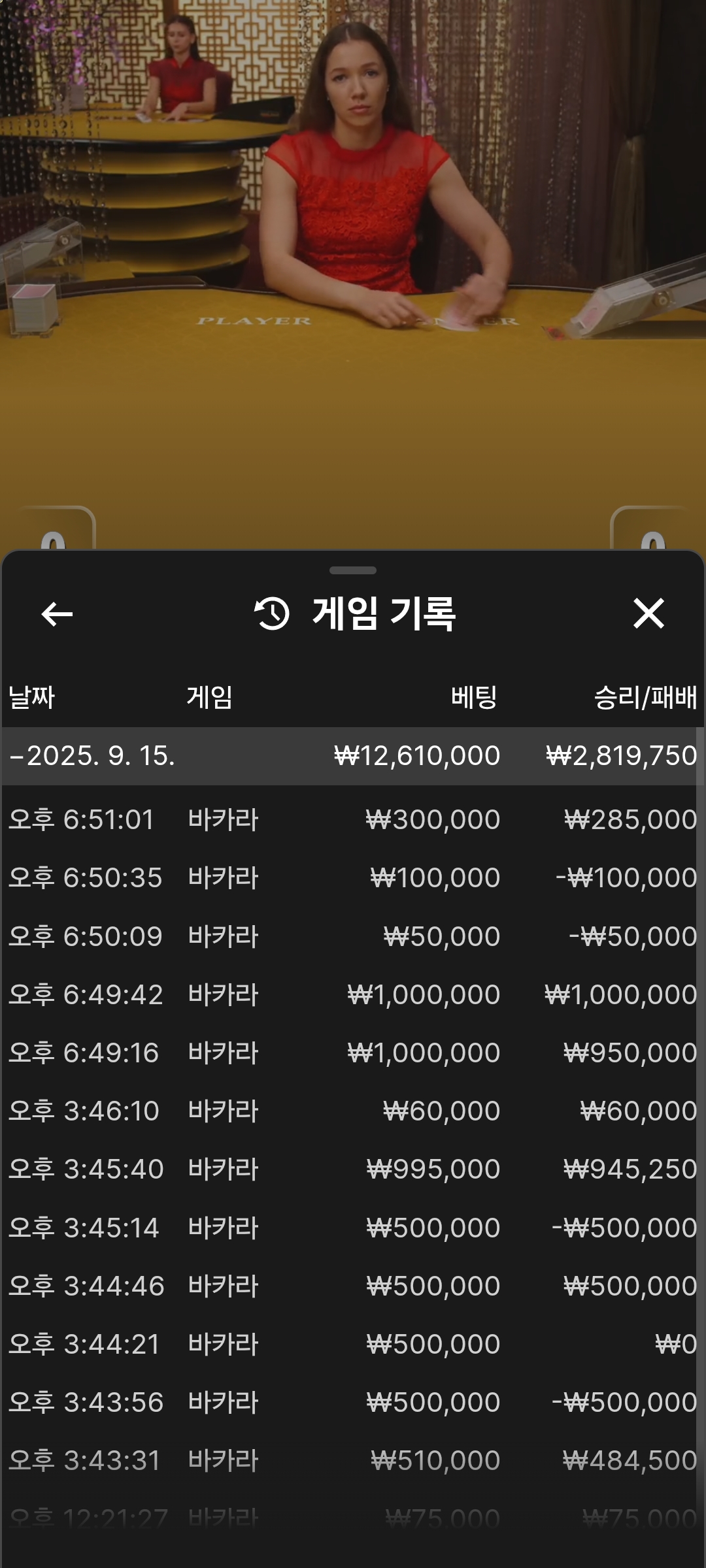This screenshot has width=706, height=1568.
Task: Open the 오후 3:46:10 바카라 record
Action: click(352, 1111)
